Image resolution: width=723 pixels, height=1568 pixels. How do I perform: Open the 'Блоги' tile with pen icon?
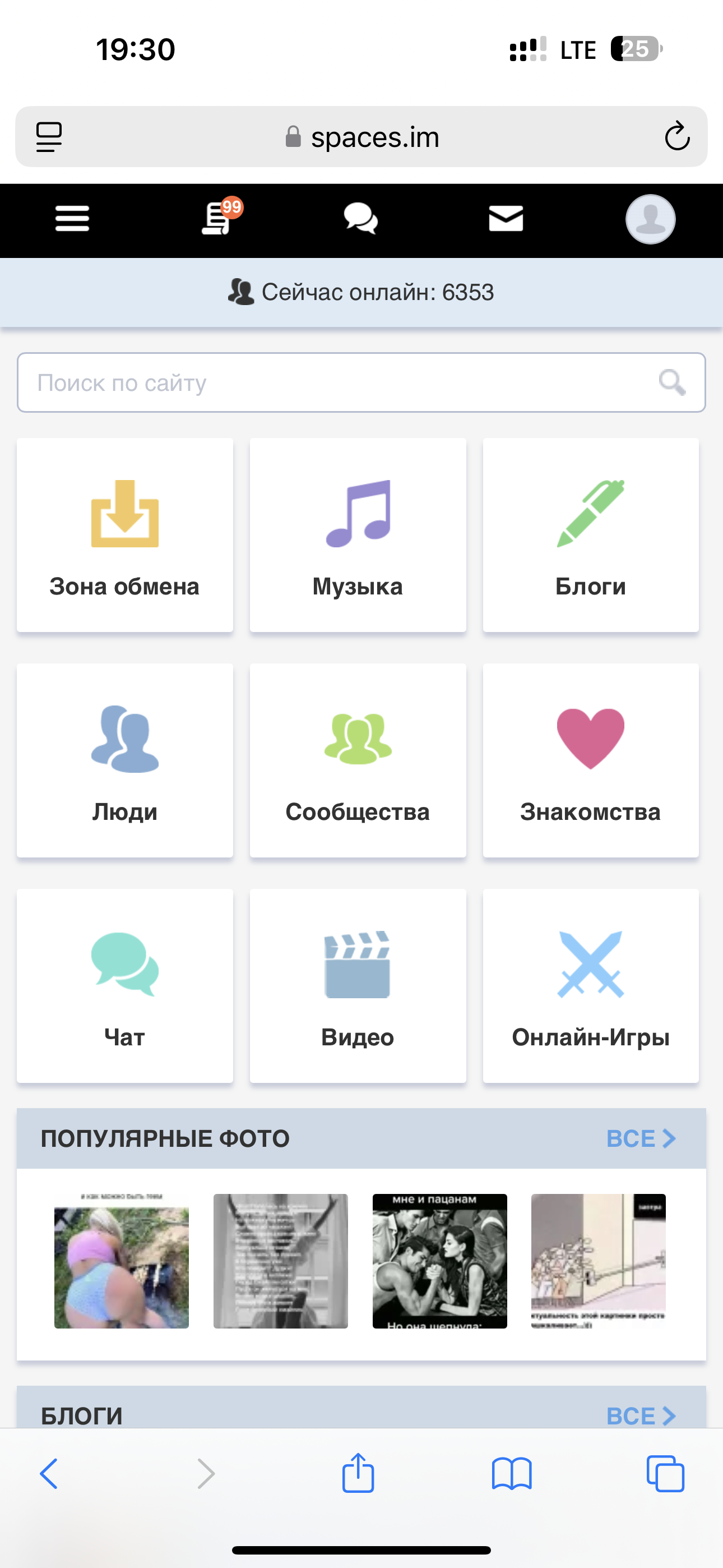point(590,535)
